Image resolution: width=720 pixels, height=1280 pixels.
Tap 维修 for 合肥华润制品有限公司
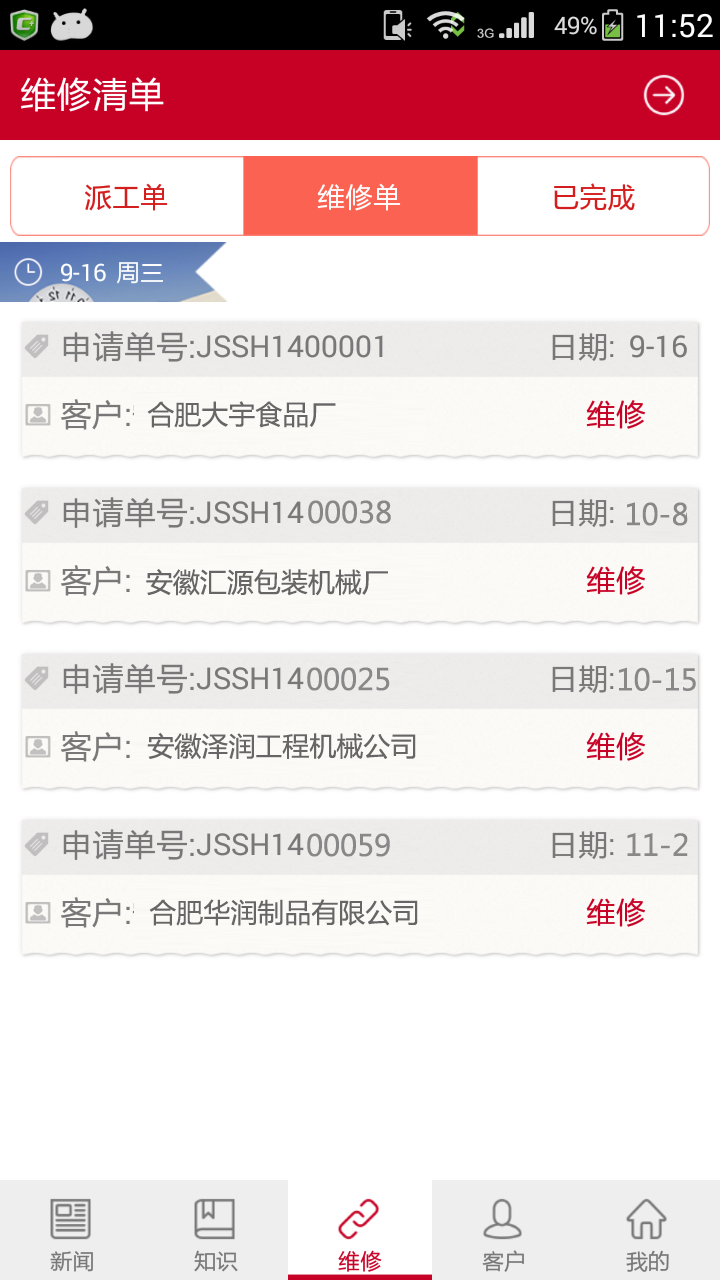point(615,913)
